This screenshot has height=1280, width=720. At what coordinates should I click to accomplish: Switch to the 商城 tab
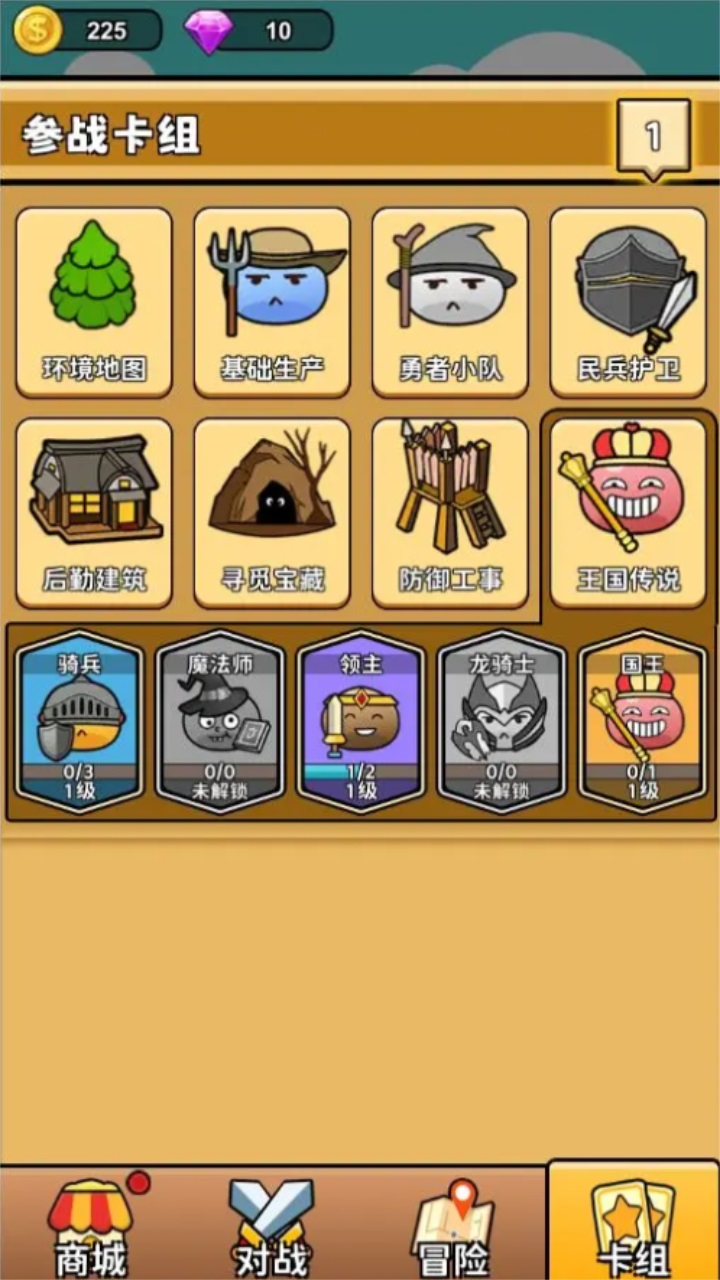click(x=91, y=1226)
